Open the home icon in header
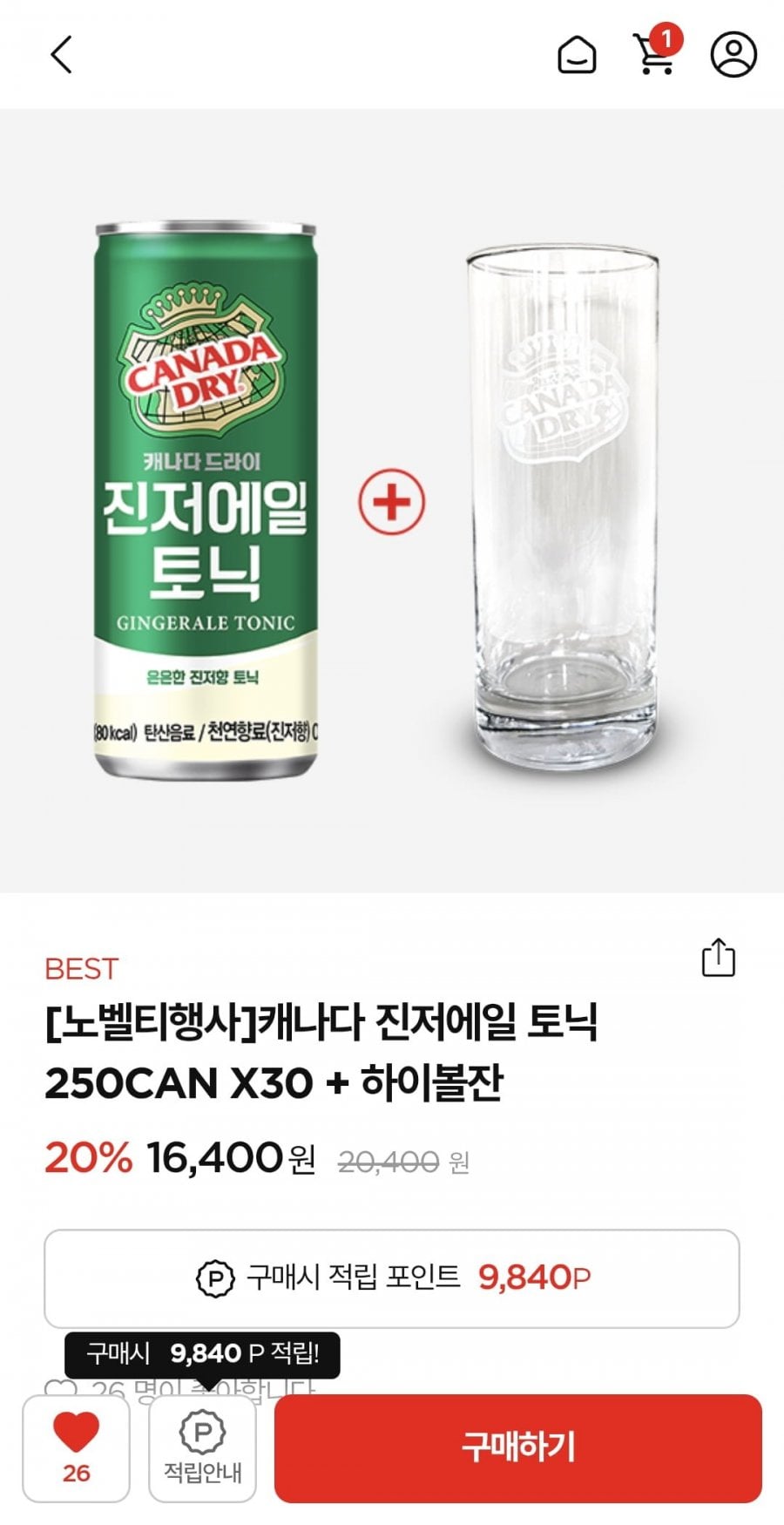 (577, 55)
